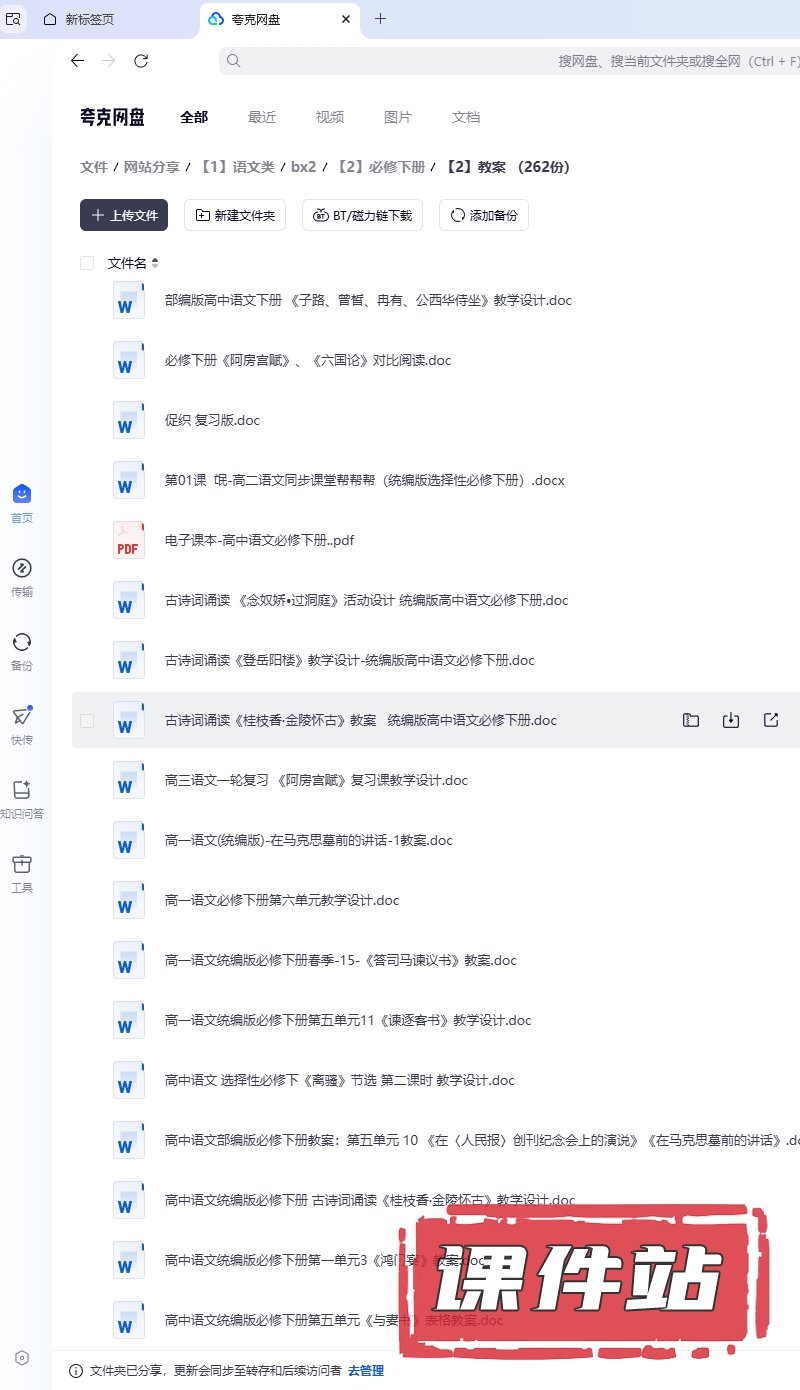Check the select-all box beside 文件名
This screenshot has width=800, height=1390.
tap(87, 263)
